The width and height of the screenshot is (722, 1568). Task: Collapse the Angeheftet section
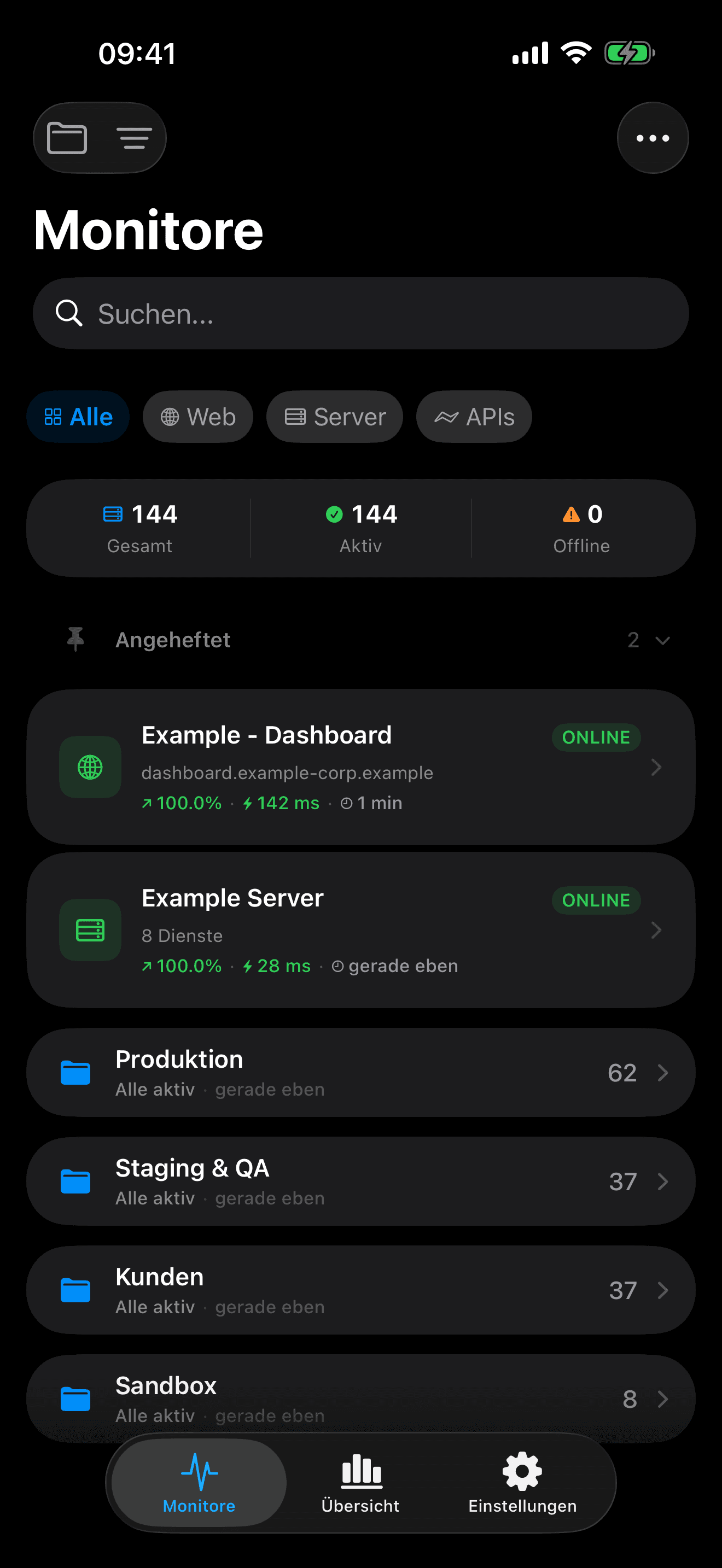tap(662, 640)
